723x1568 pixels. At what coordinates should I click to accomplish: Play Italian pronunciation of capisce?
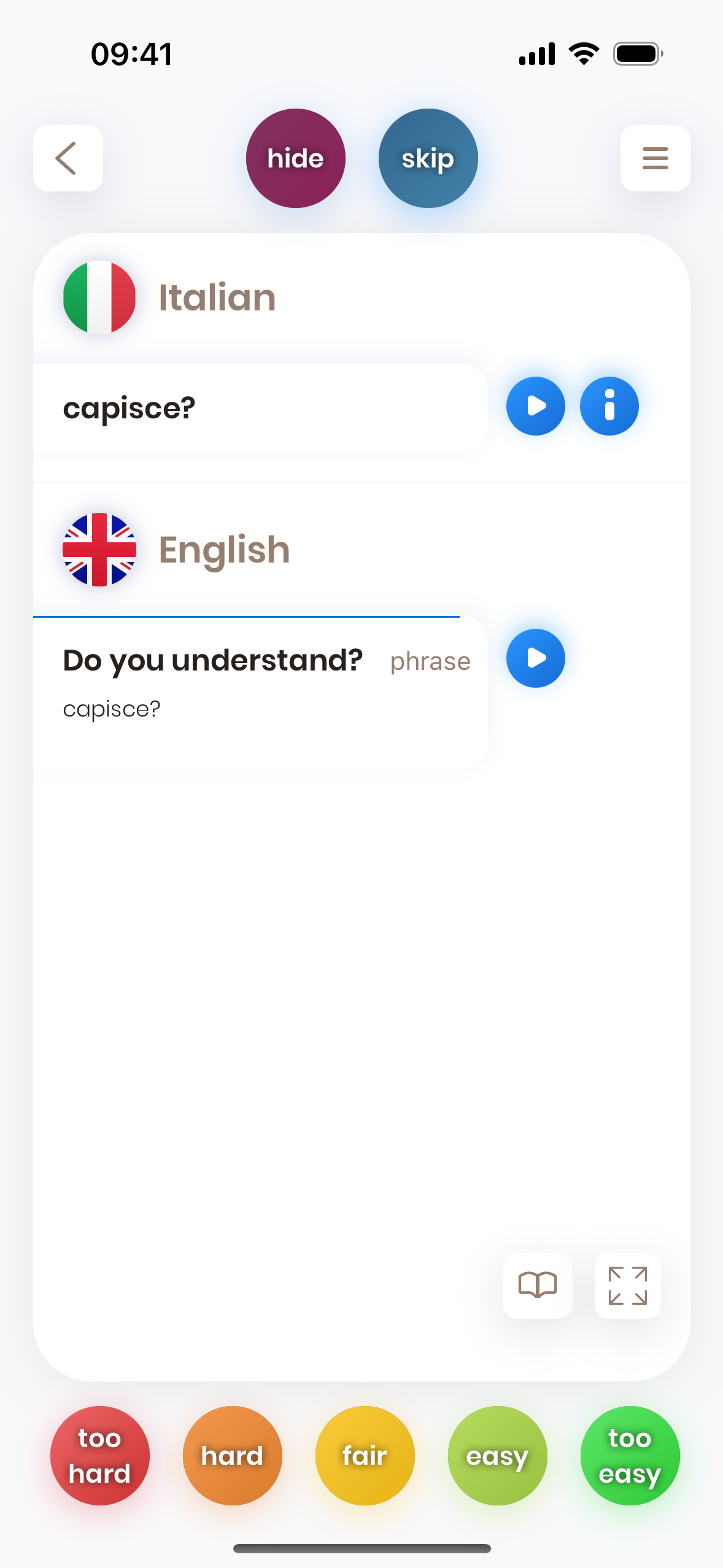(536, 406)
